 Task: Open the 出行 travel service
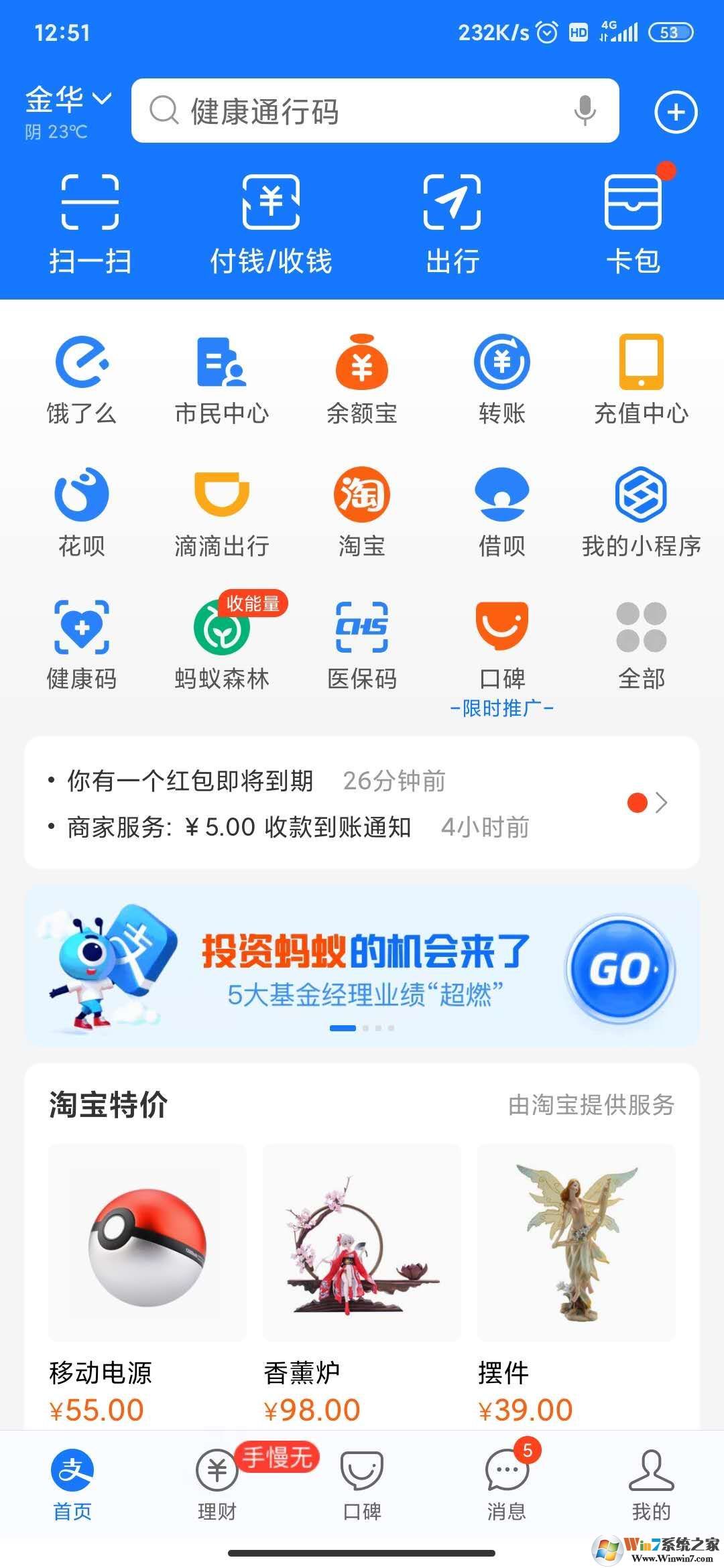click(452, 221)
